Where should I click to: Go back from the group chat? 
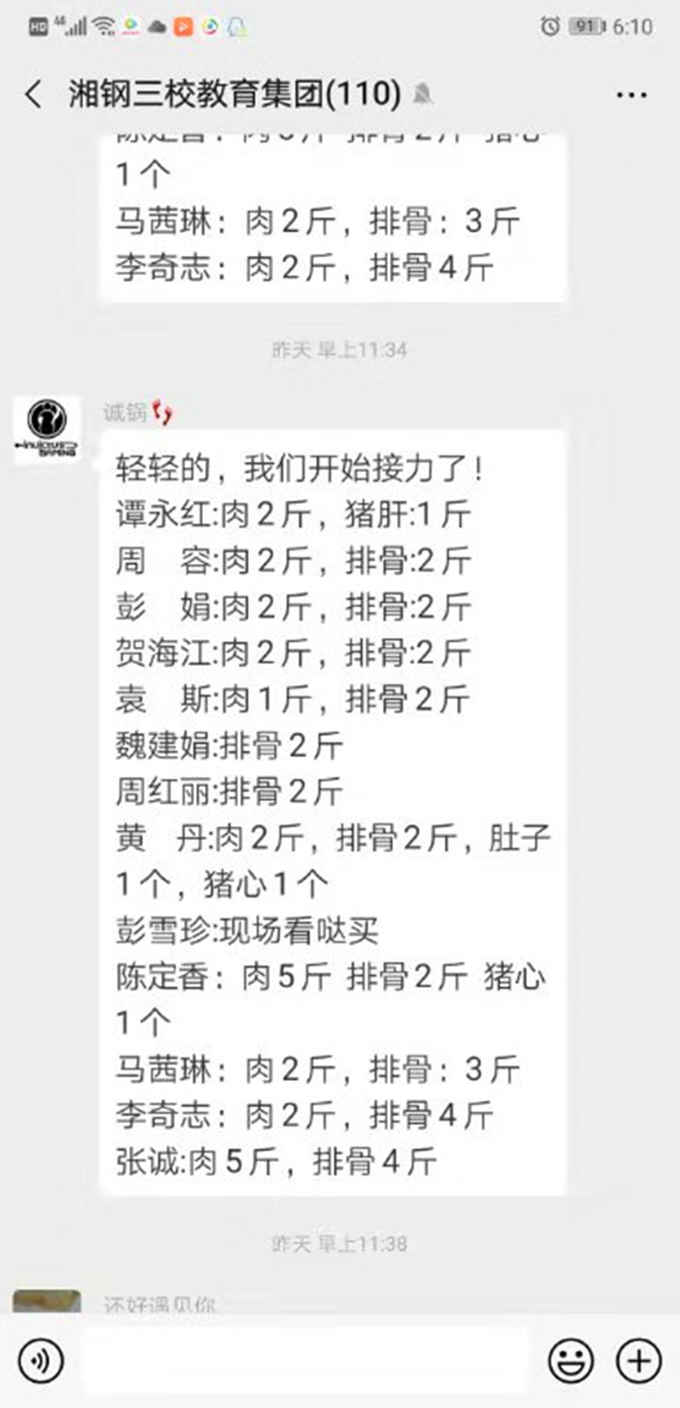pos(34,95)
